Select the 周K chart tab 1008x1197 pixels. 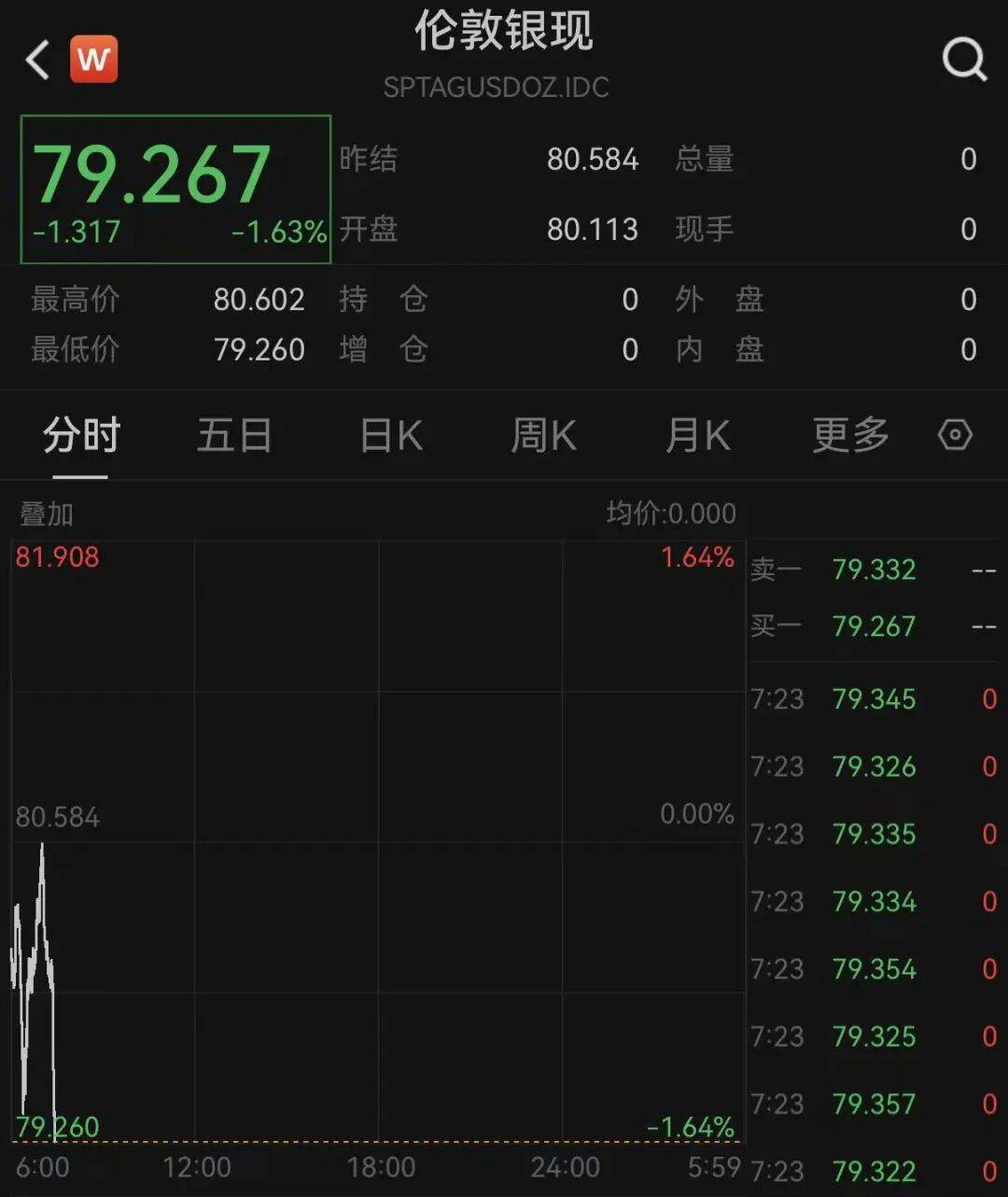[x=544, y=436]
